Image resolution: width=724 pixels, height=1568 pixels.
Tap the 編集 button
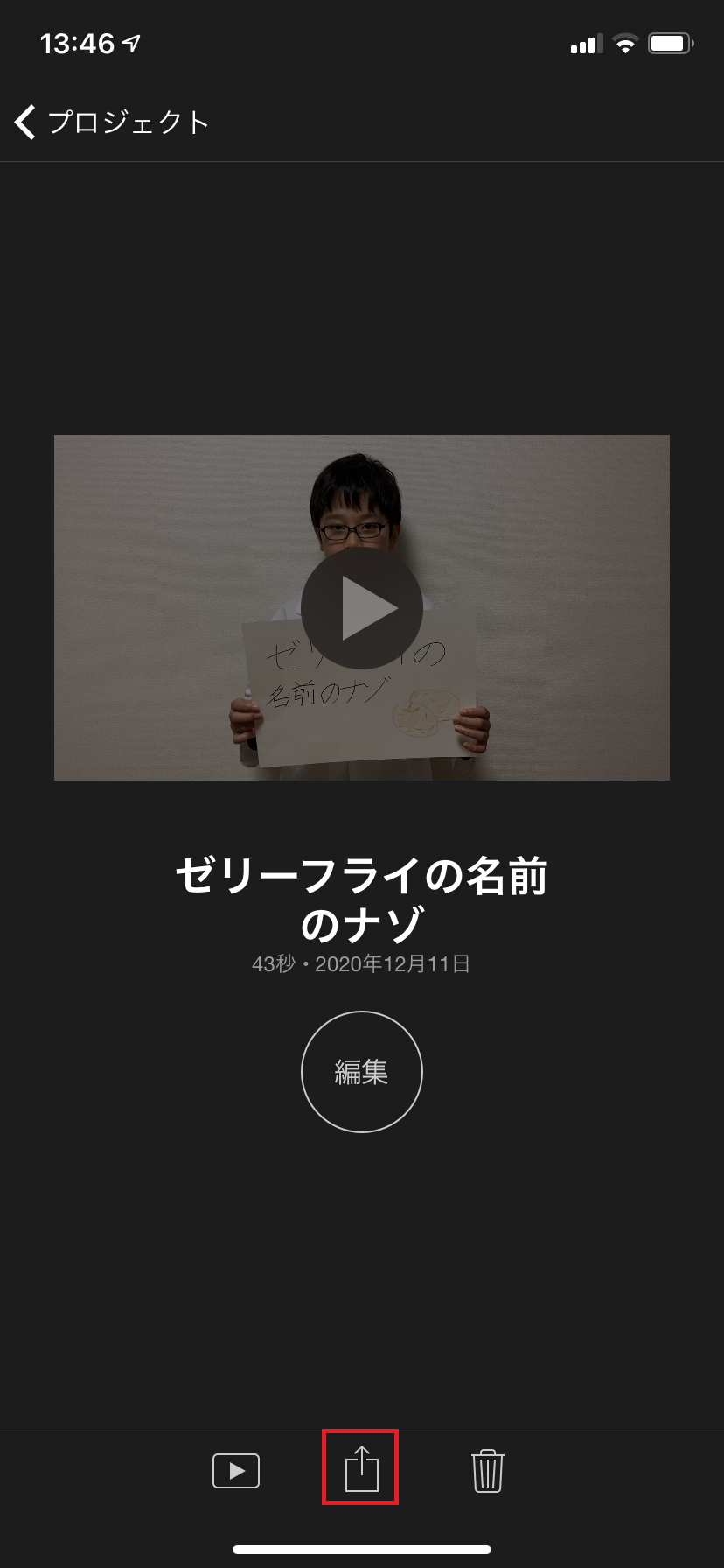361,1071
